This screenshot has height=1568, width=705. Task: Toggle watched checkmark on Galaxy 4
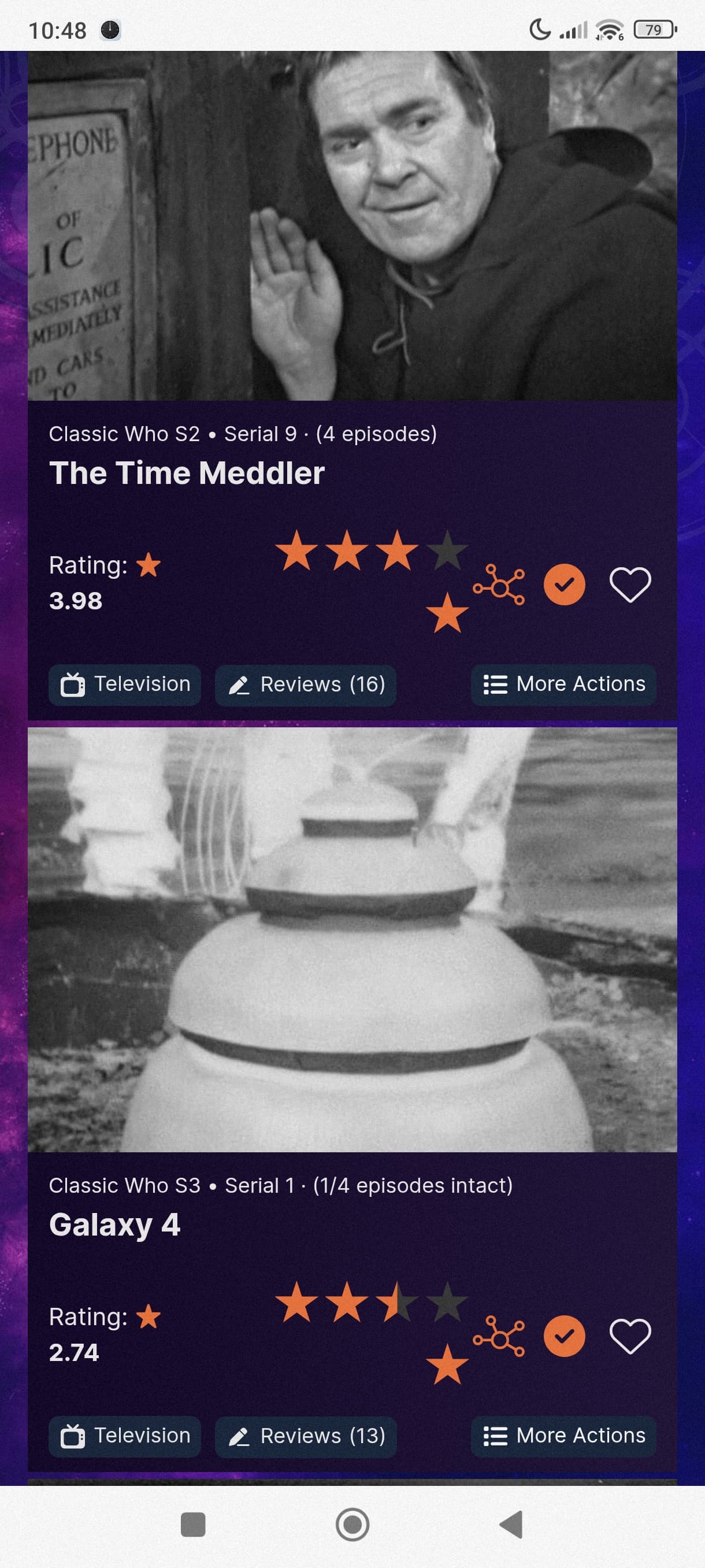(565, 1336)
